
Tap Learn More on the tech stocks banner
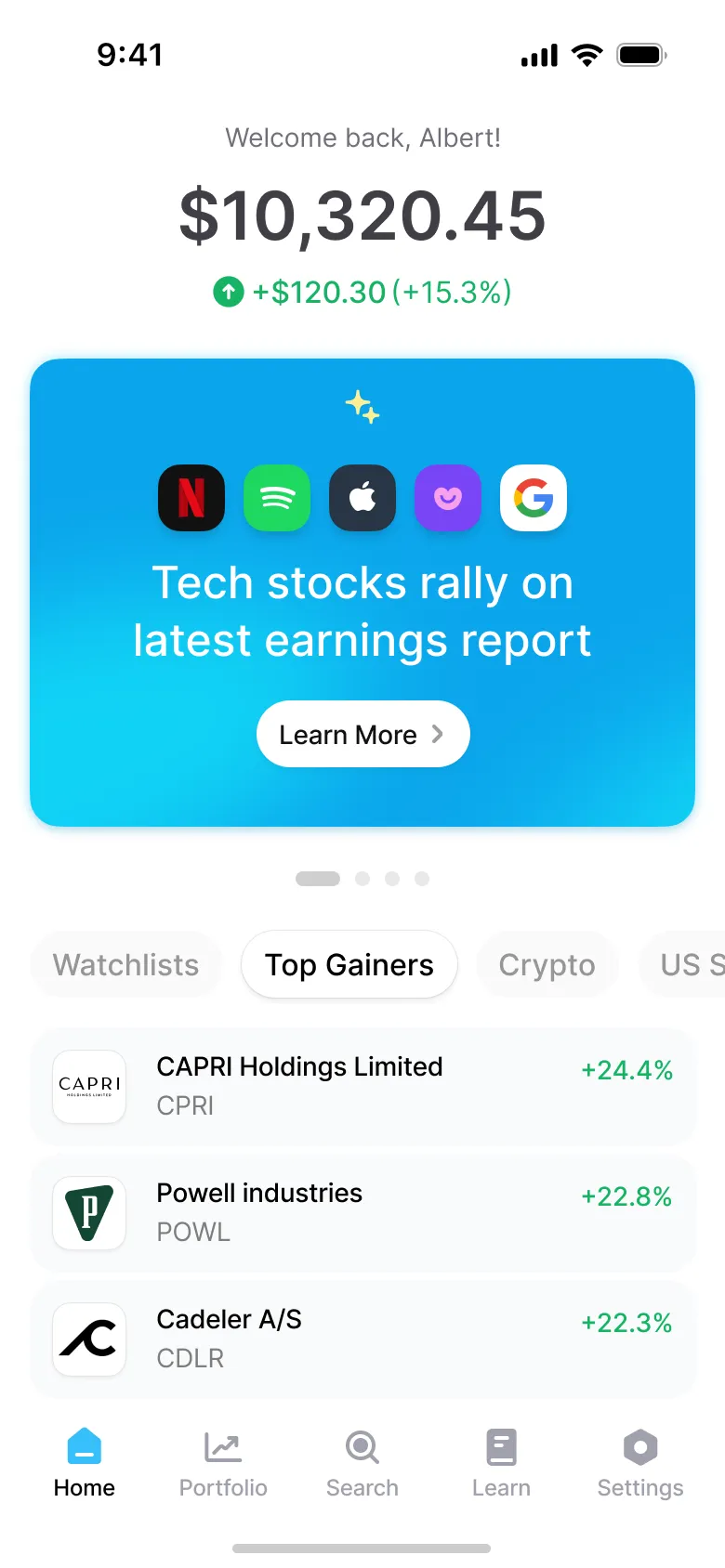pyautogui.click(x=362, y=734)
